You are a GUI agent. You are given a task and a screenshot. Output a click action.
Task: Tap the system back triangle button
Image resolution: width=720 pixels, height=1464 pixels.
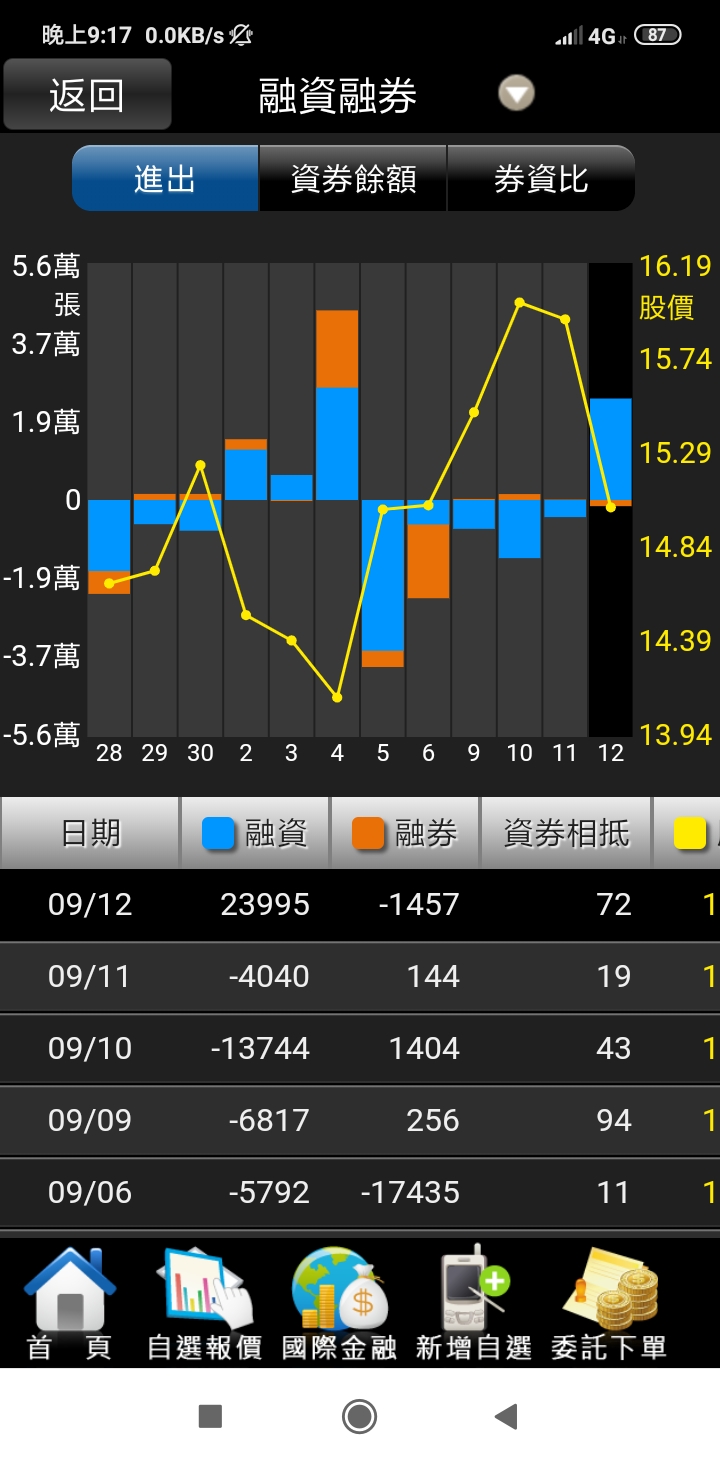click(507, 1416)
